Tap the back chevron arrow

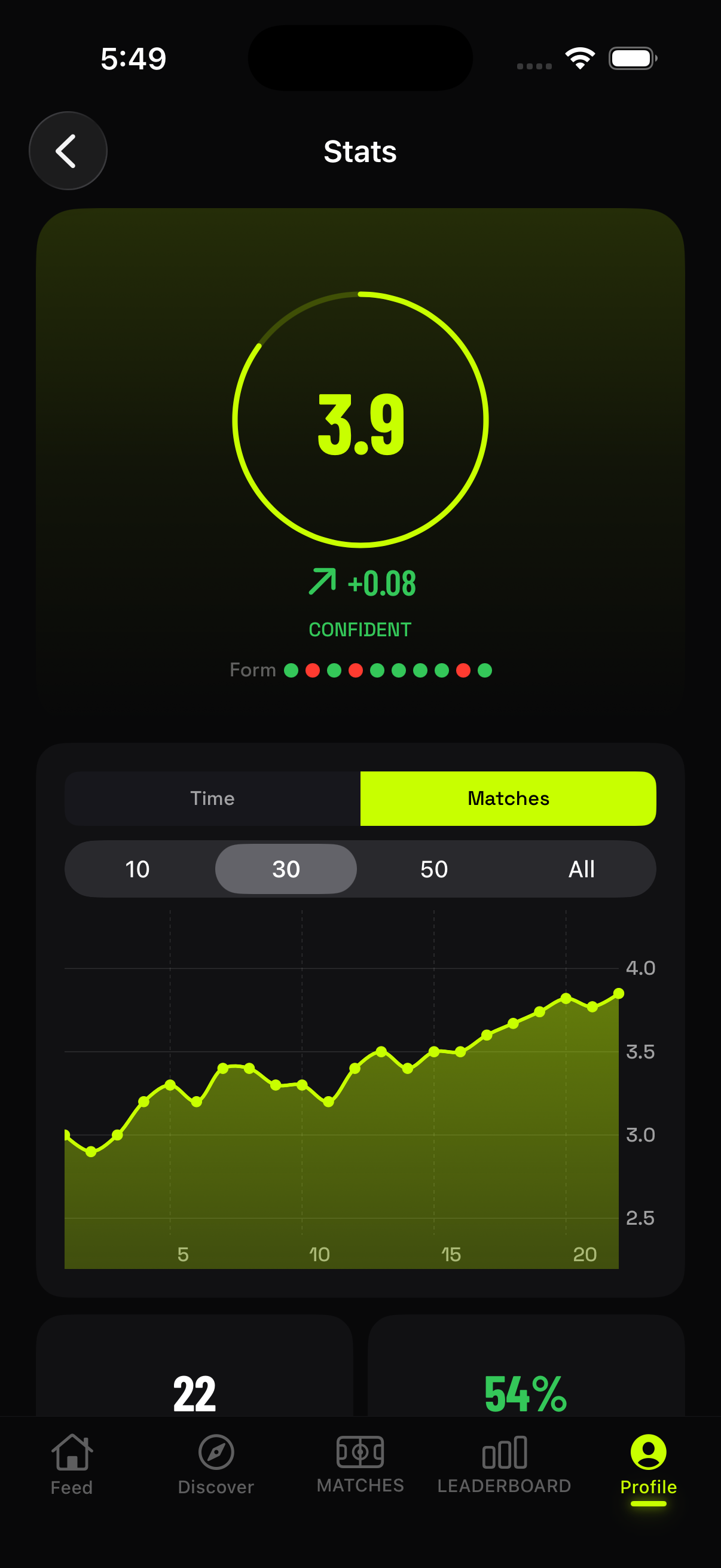pos(68,150)
